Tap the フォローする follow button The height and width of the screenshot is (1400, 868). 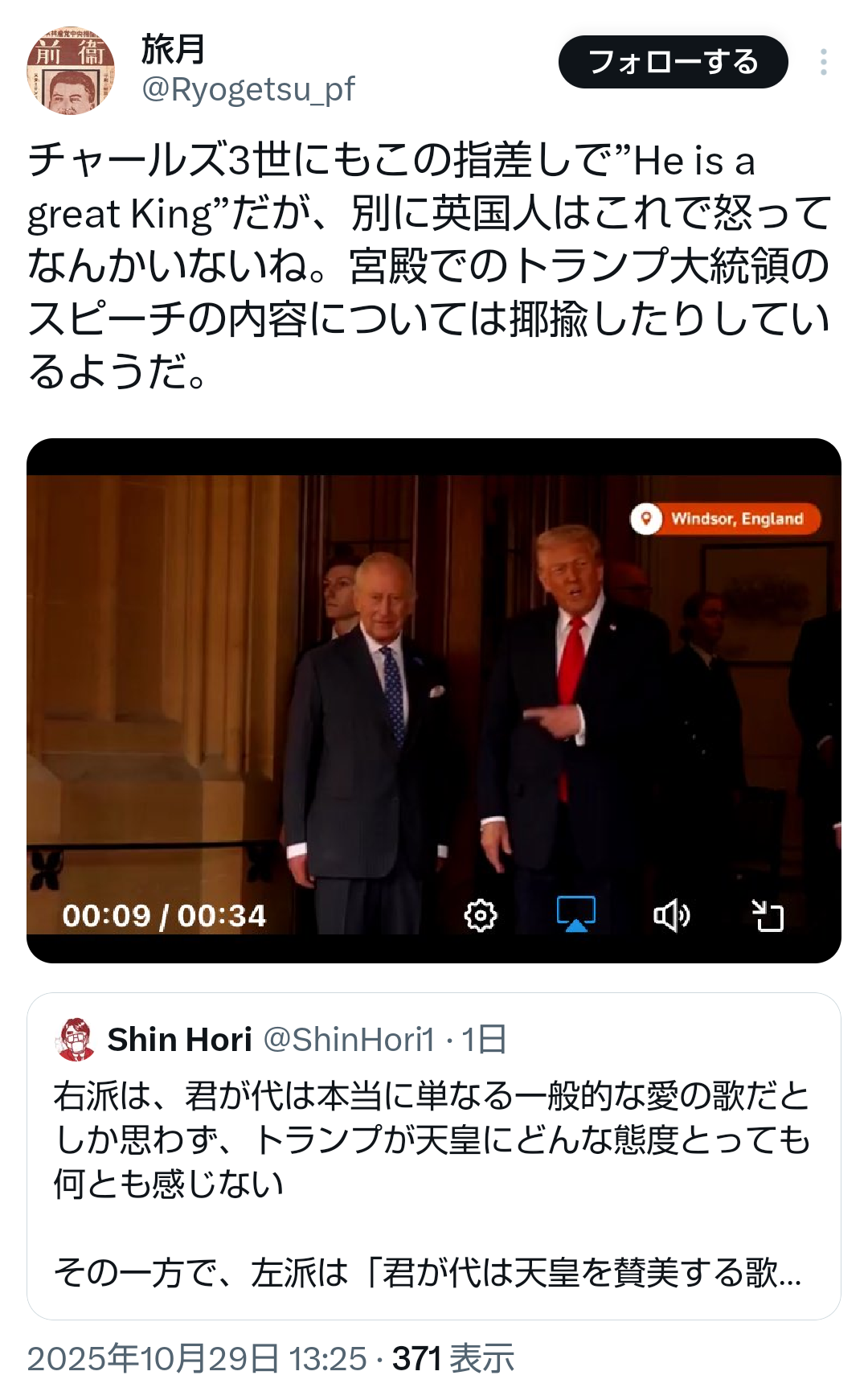673,62
